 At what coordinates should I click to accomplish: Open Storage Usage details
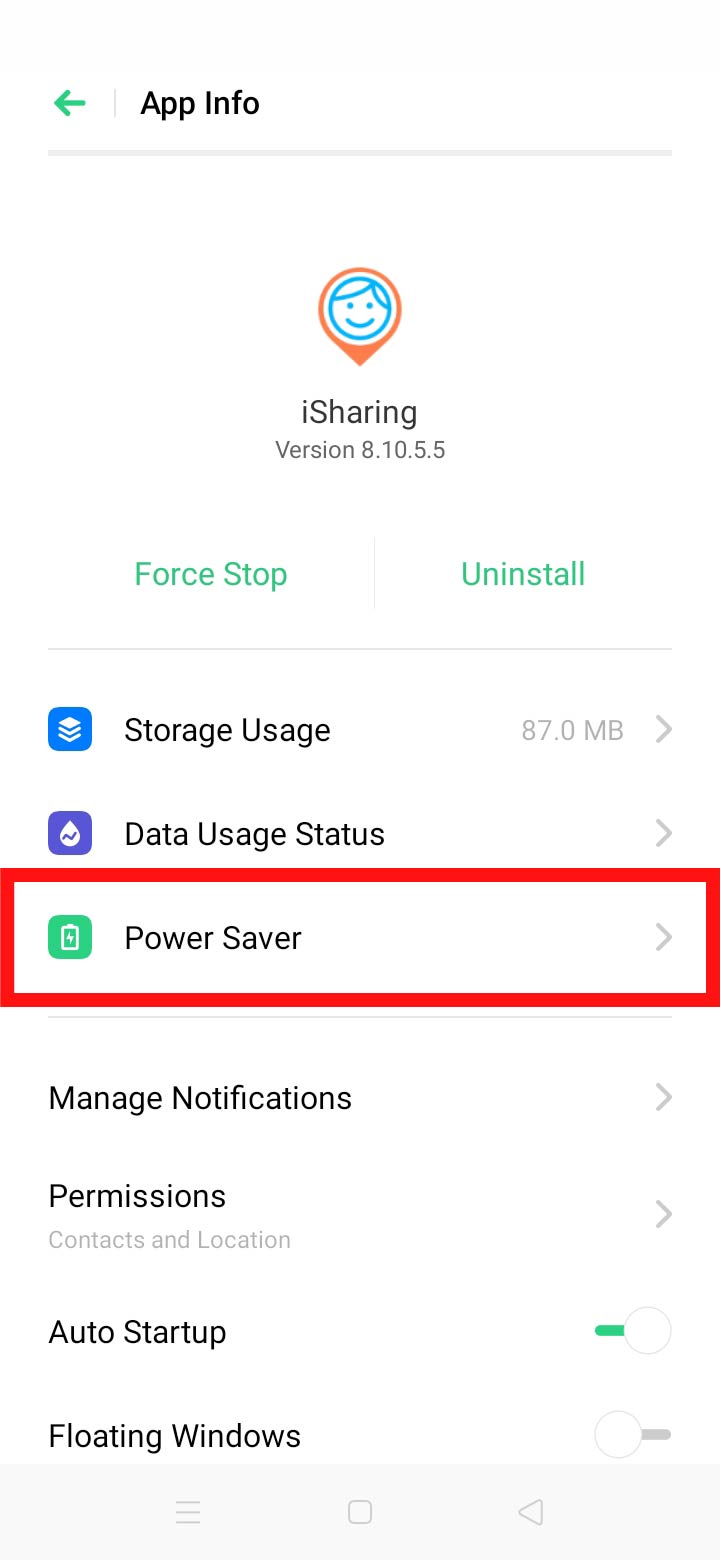point(360,730)
